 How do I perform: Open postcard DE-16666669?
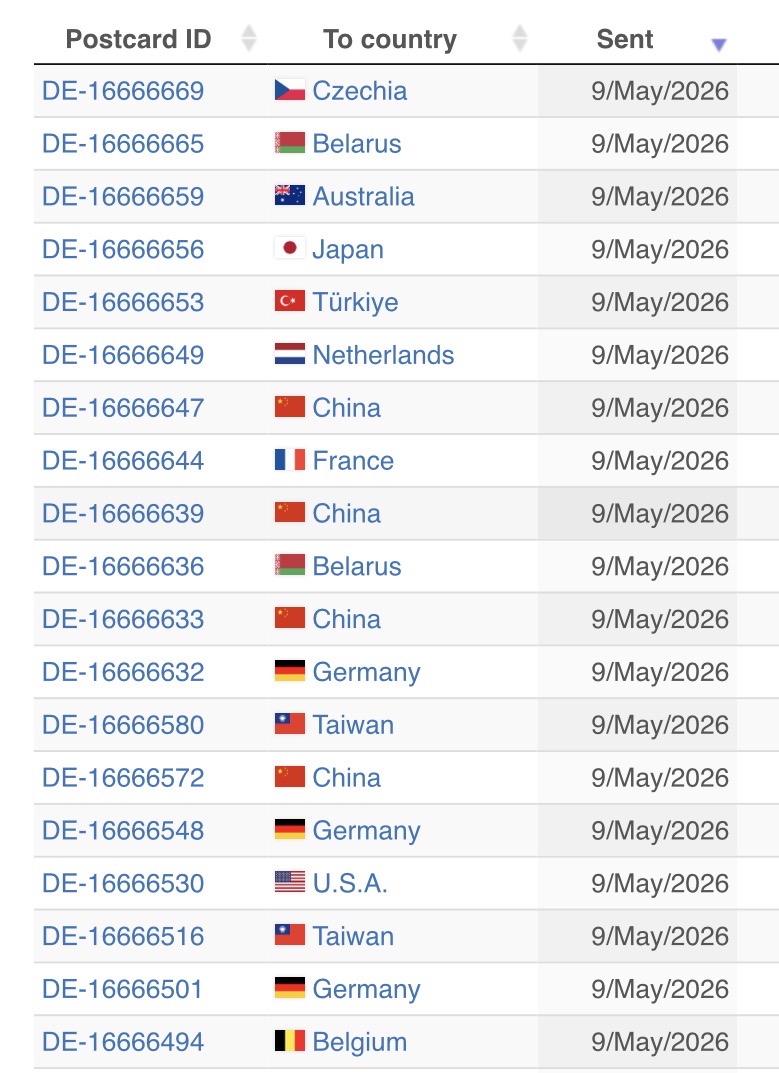123,90
